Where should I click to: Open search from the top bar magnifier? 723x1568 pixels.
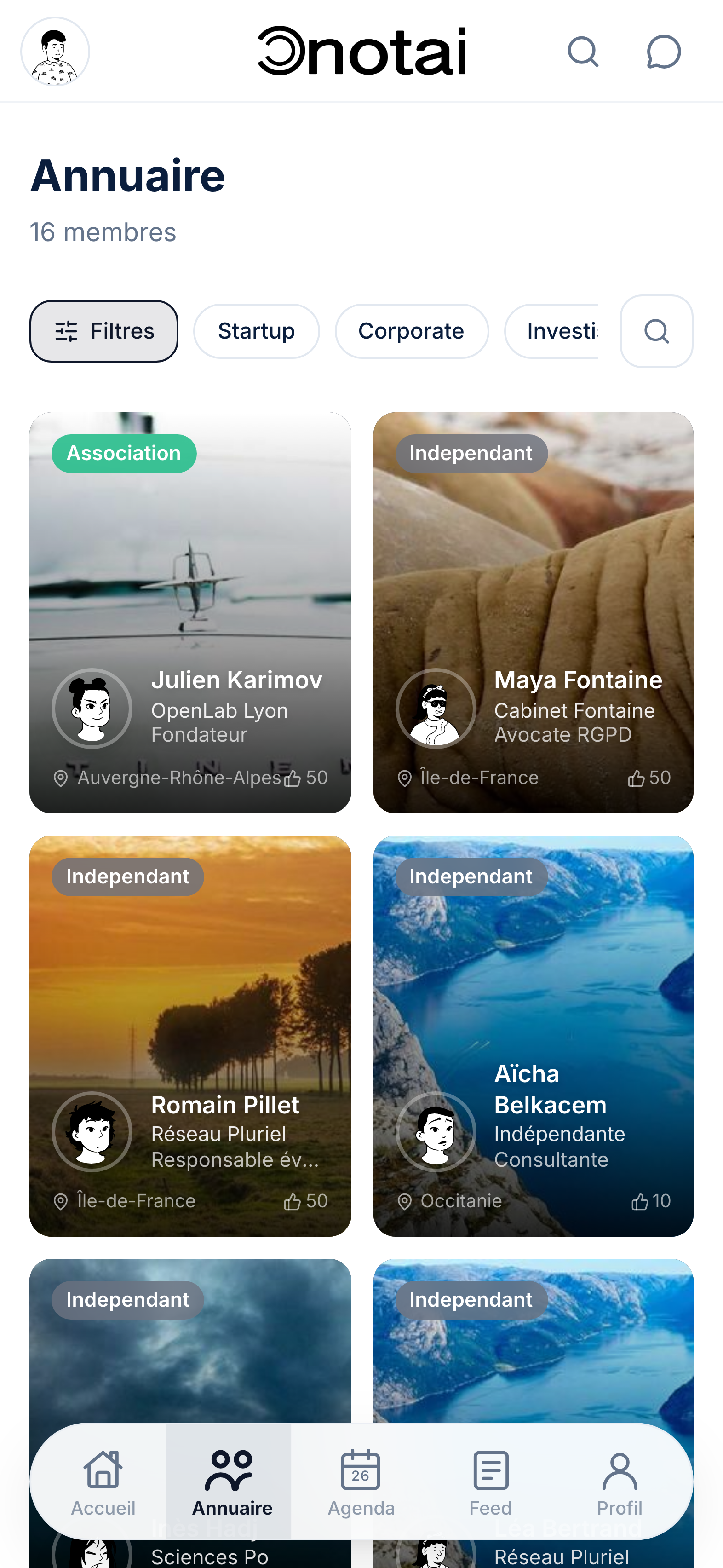click(583, 52)
